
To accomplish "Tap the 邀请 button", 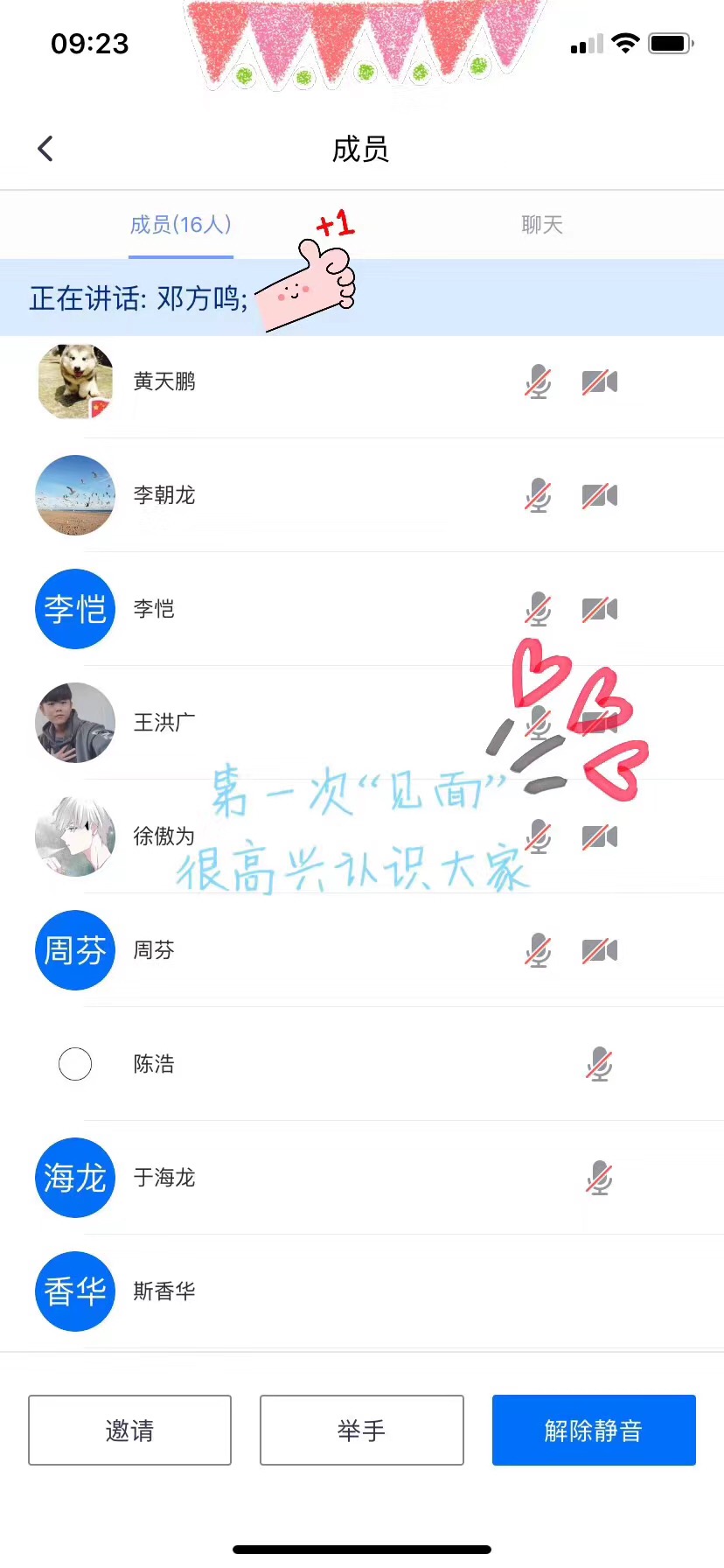I will tap(129, 1430).
